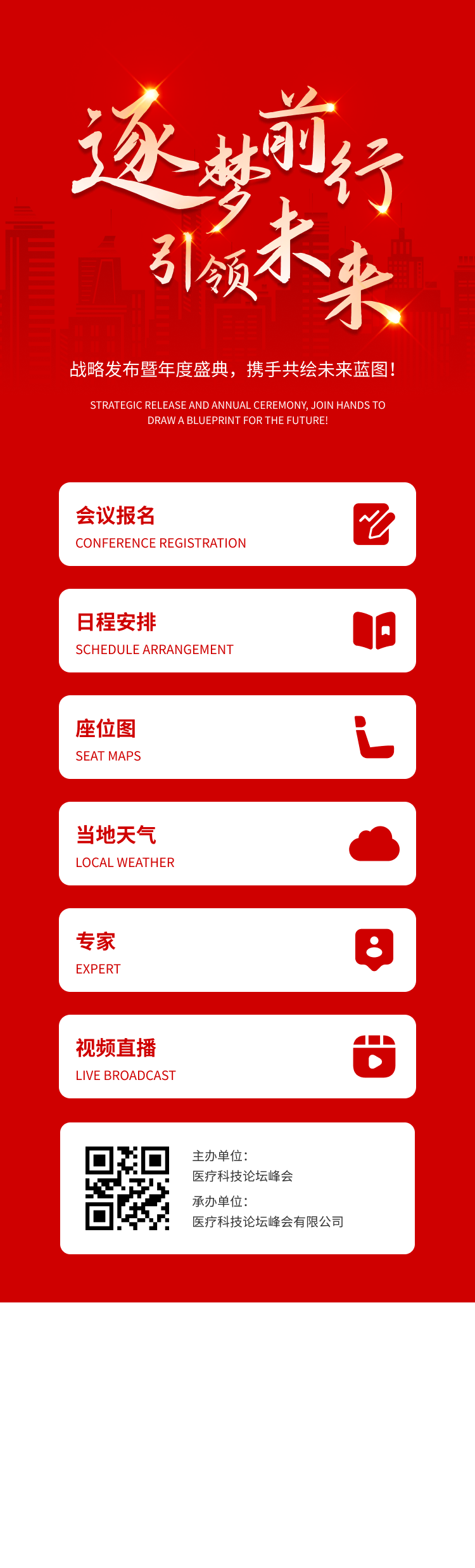This screenshot has width=475, height=1568.
Task: Open the Conference Registration card
Action: pos(237,524)
